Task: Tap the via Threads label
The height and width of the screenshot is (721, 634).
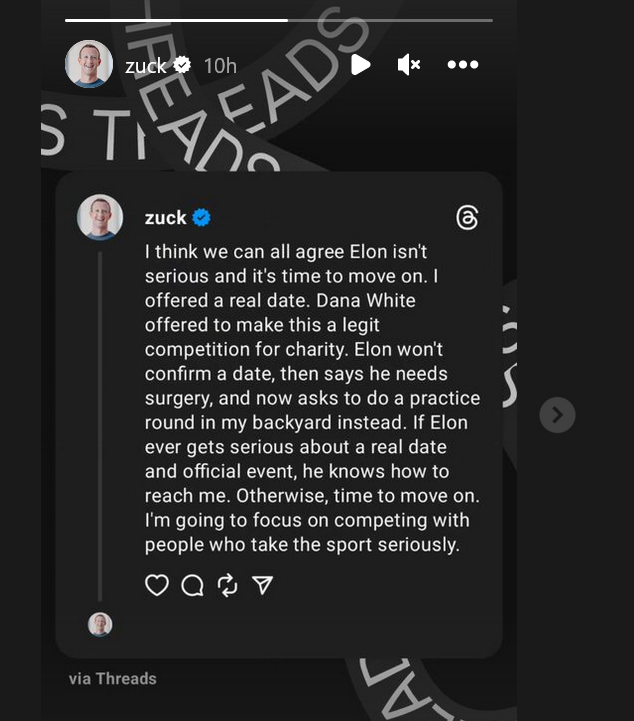Action: coord(113,678)
